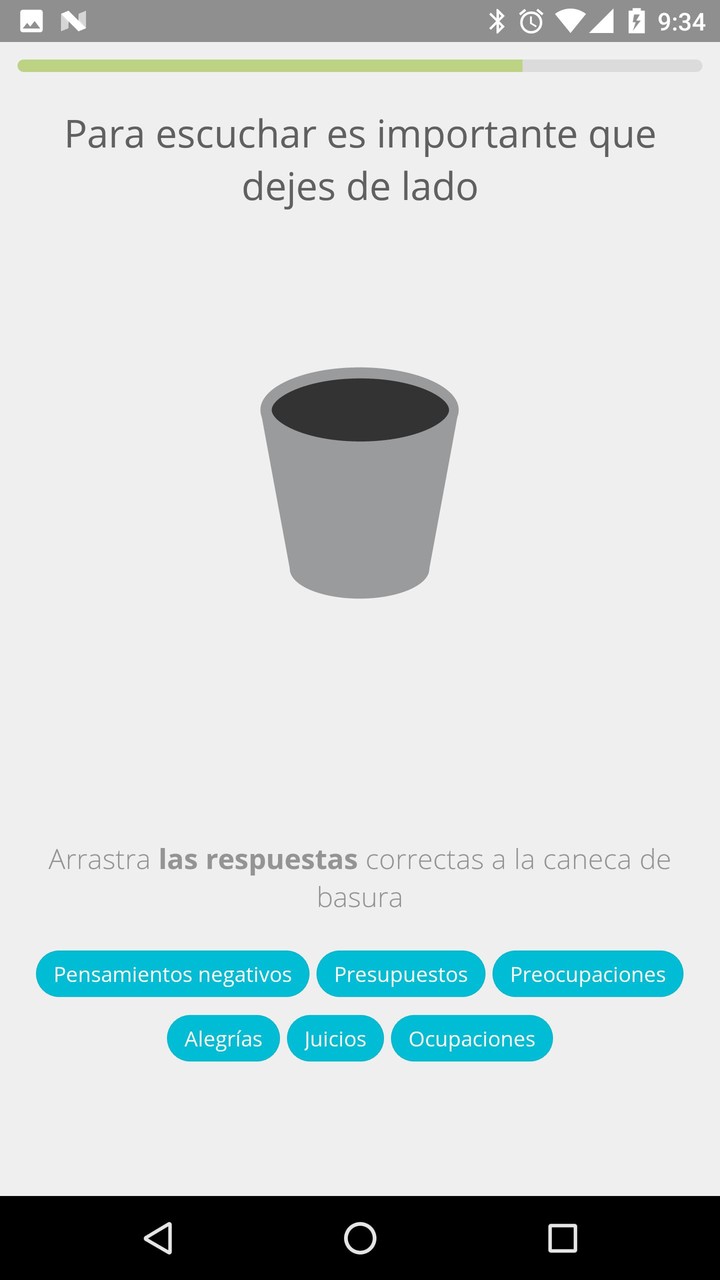This screenshot has width=720, height=1280.
Task: Select the 'Pensamientos negativos' answer chip
Action: click(172, 973)
